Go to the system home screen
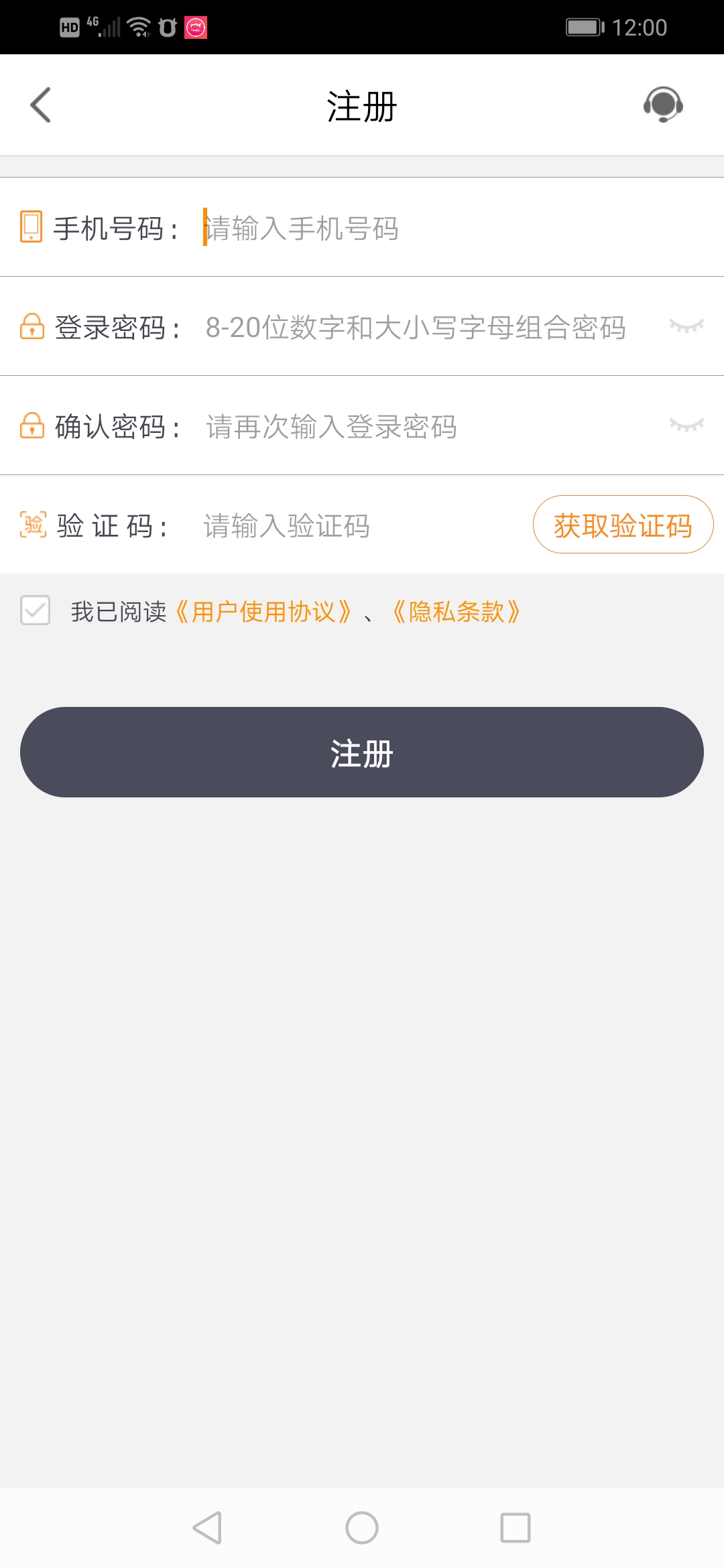724x1568 pixels. pos(362,1528)
